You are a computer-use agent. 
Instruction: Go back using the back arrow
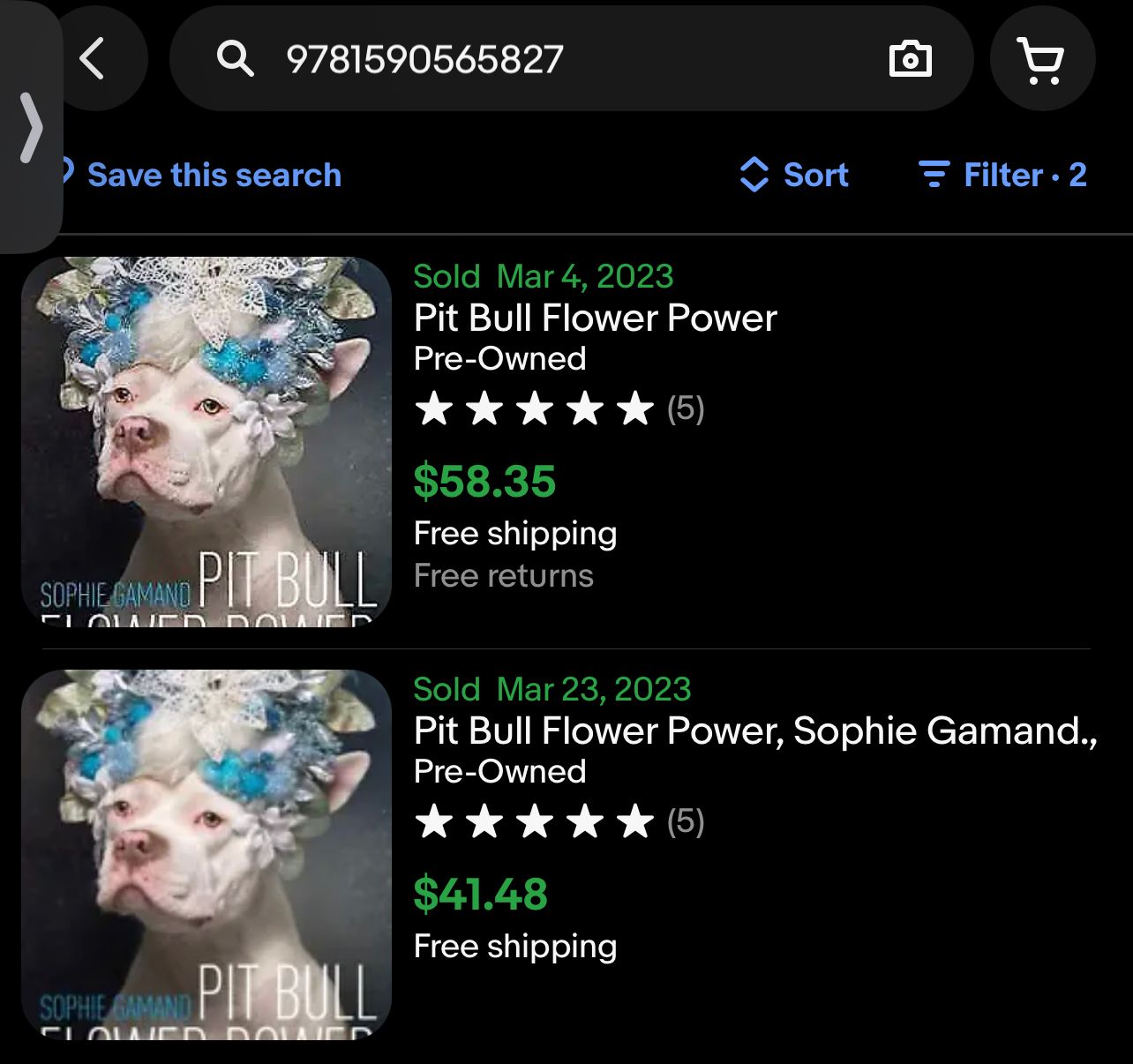[x=94, y=59]
